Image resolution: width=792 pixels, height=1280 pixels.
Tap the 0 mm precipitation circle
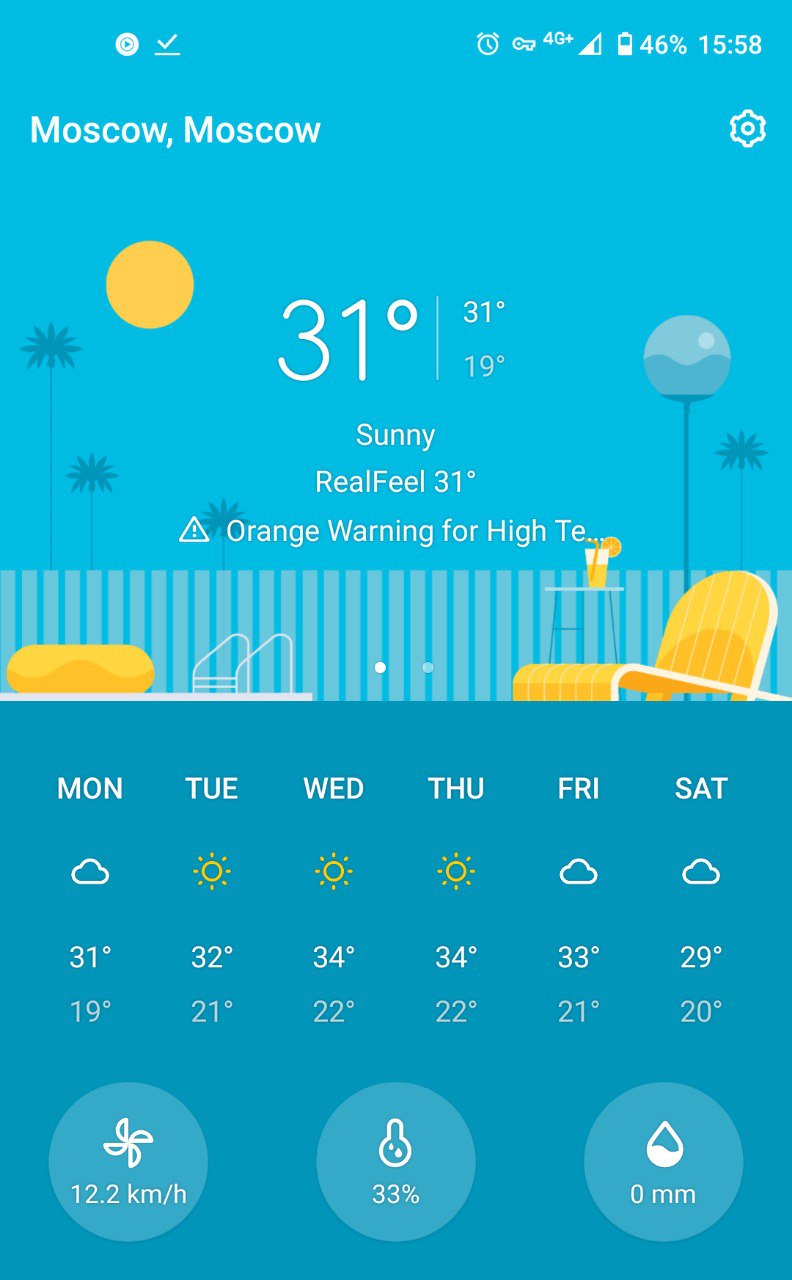tap(663, 1162)
